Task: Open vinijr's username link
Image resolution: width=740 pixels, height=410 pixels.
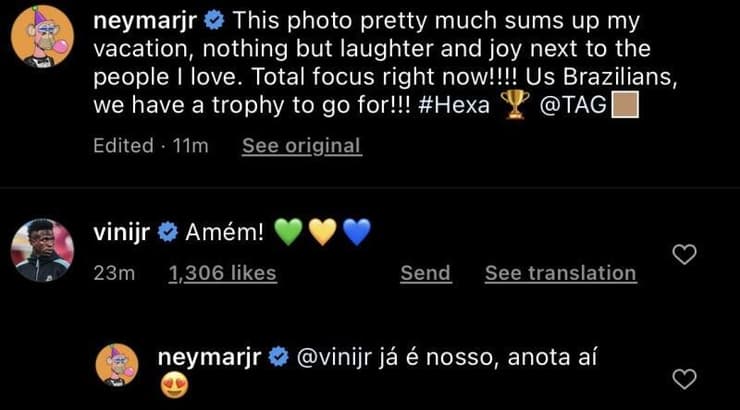Action: click(x=120, y=232)
